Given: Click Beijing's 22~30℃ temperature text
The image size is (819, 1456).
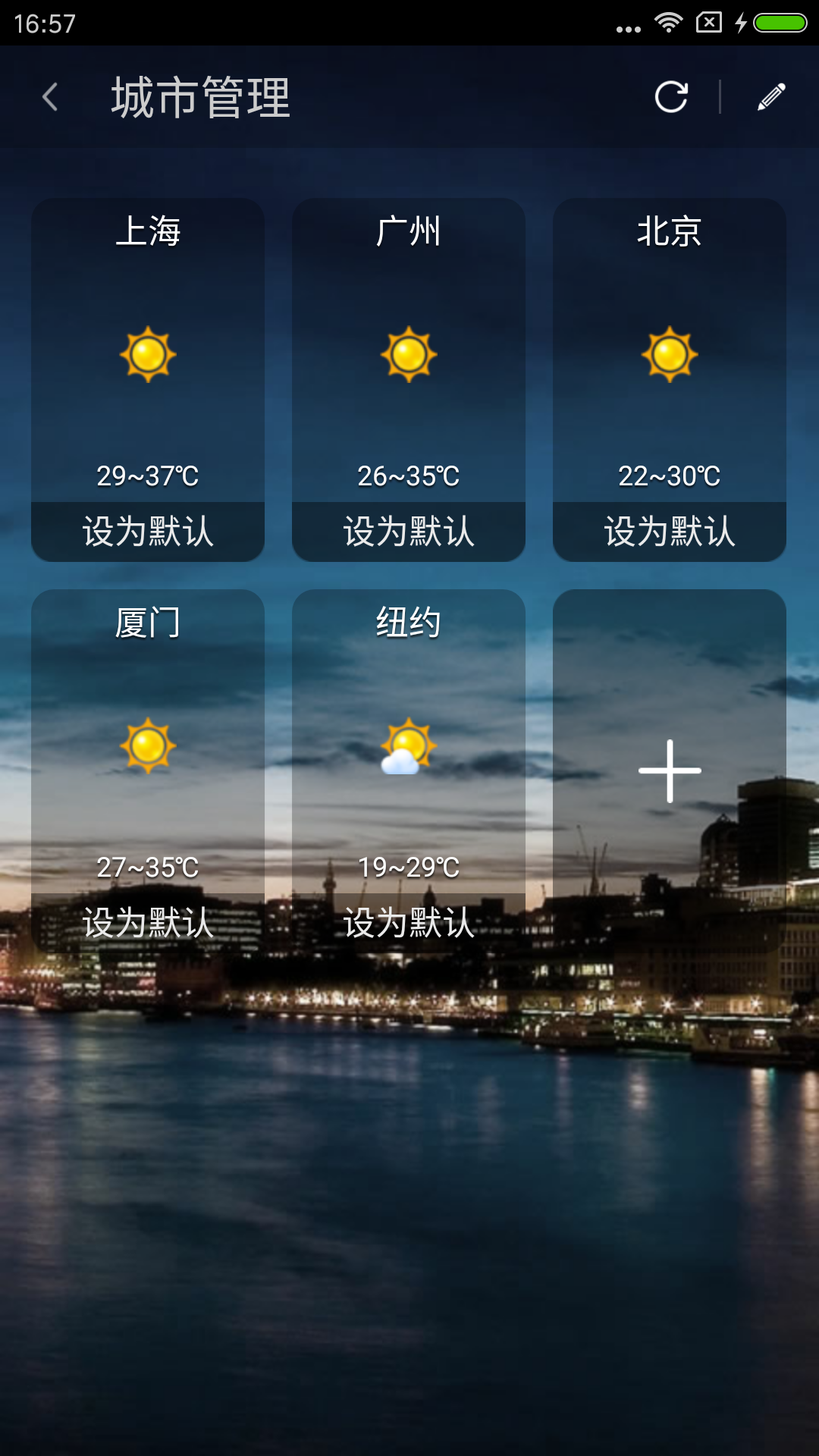Looking at the screenshot, I should pos(669,476).
